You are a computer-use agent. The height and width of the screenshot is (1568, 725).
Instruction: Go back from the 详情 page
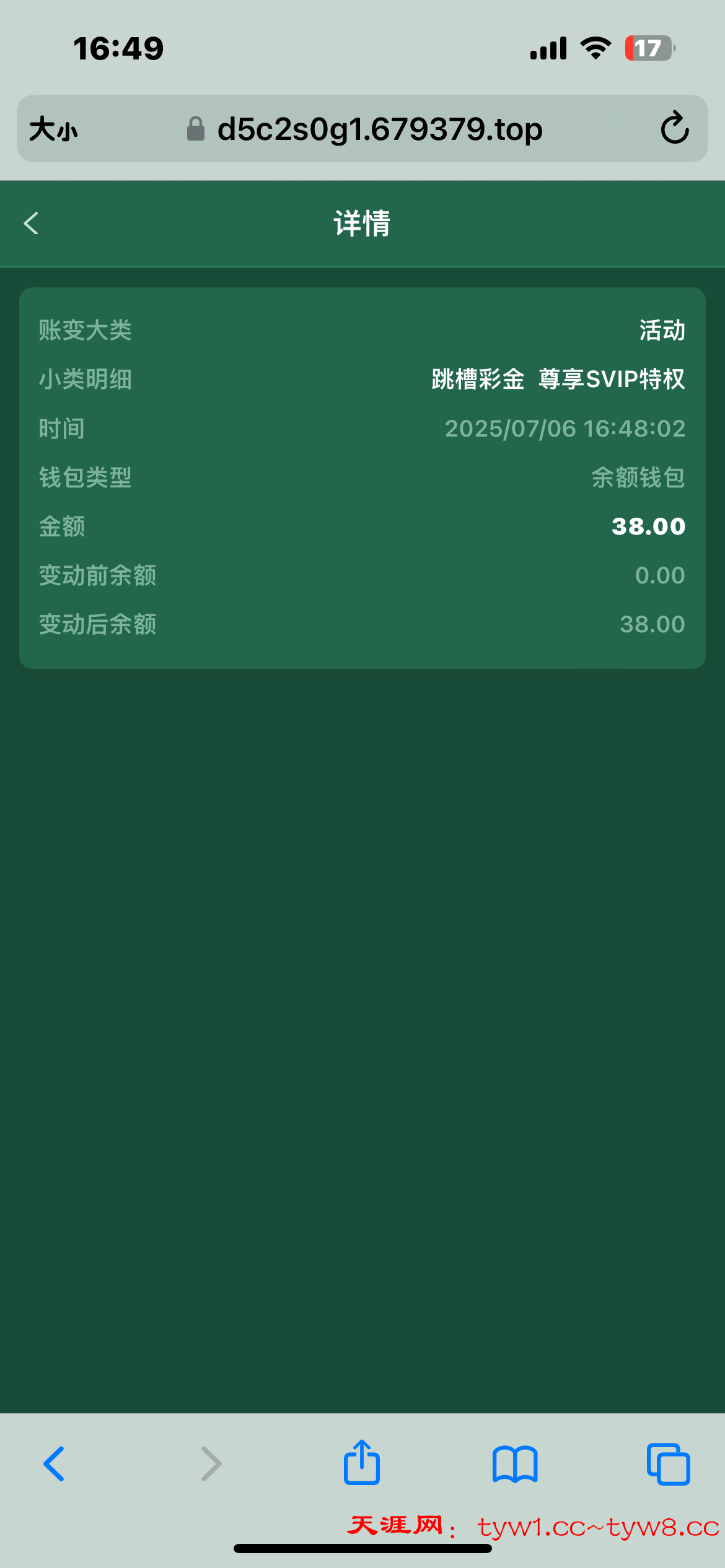pyautogui.click(x=31, y=223)
